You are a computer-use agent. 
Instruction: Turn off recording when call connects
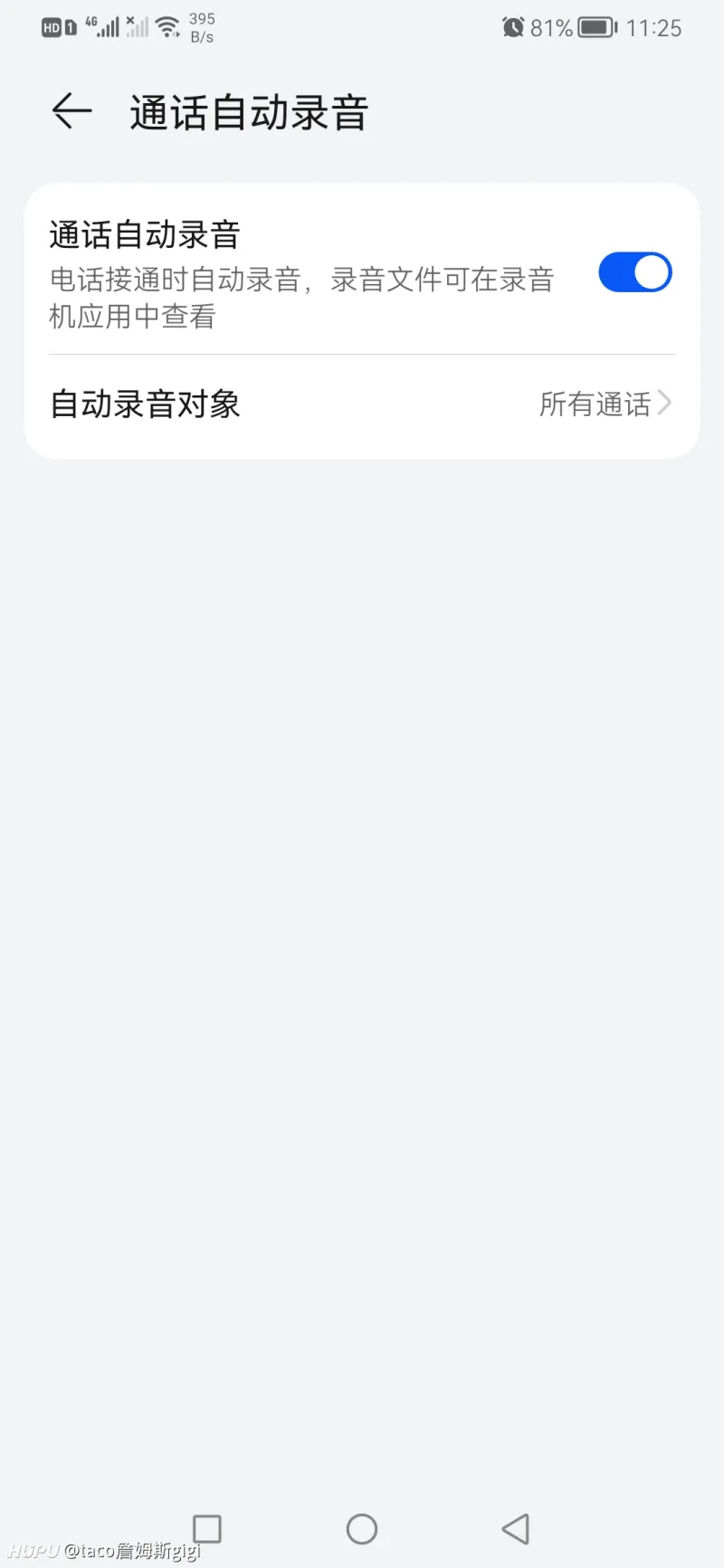coord(634,271)
